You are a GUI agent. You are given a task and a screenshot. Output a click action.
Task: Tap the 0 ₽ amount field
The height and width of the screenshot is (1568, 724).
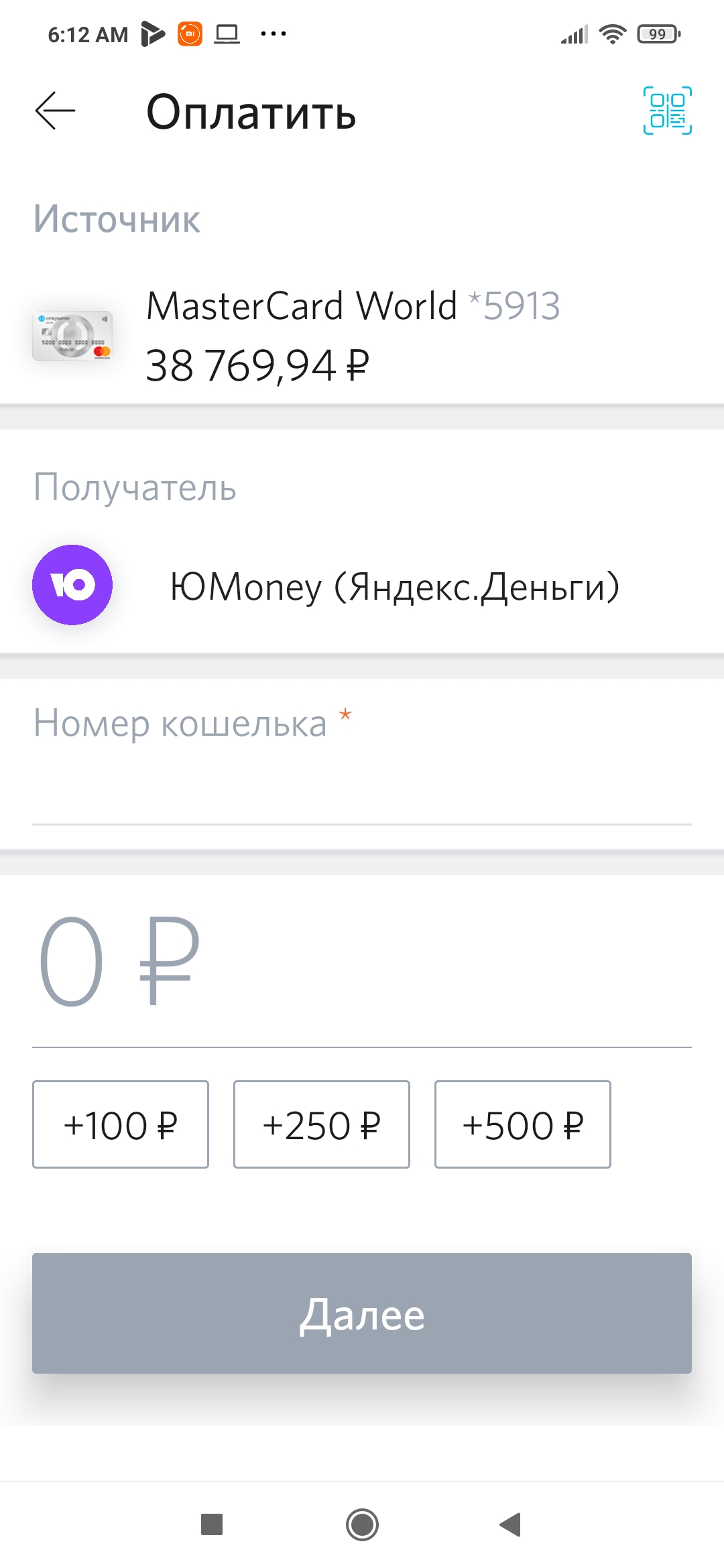coord(362,962)
